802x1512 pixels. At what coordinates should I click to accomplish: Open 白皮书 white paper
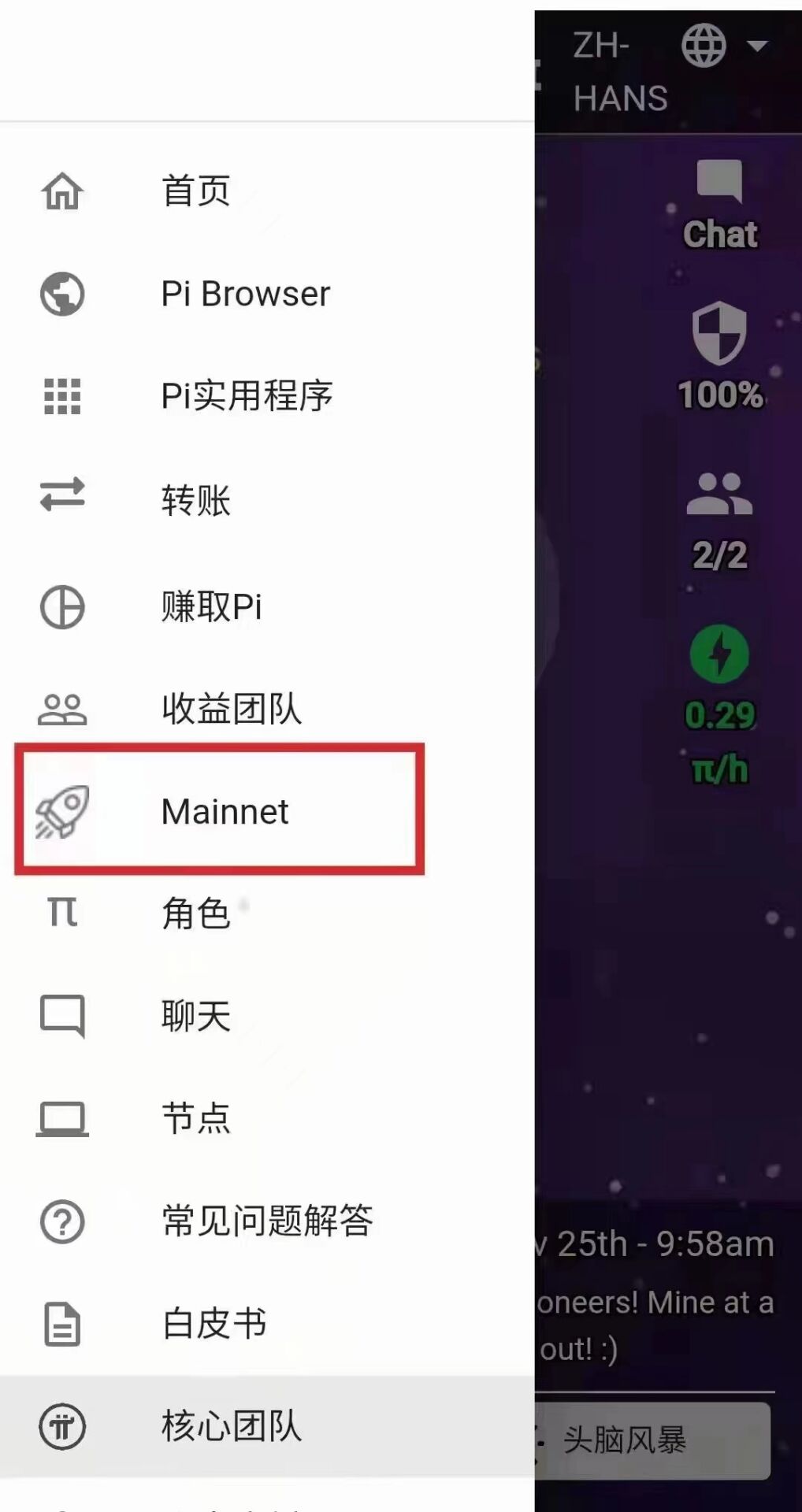213,1324
